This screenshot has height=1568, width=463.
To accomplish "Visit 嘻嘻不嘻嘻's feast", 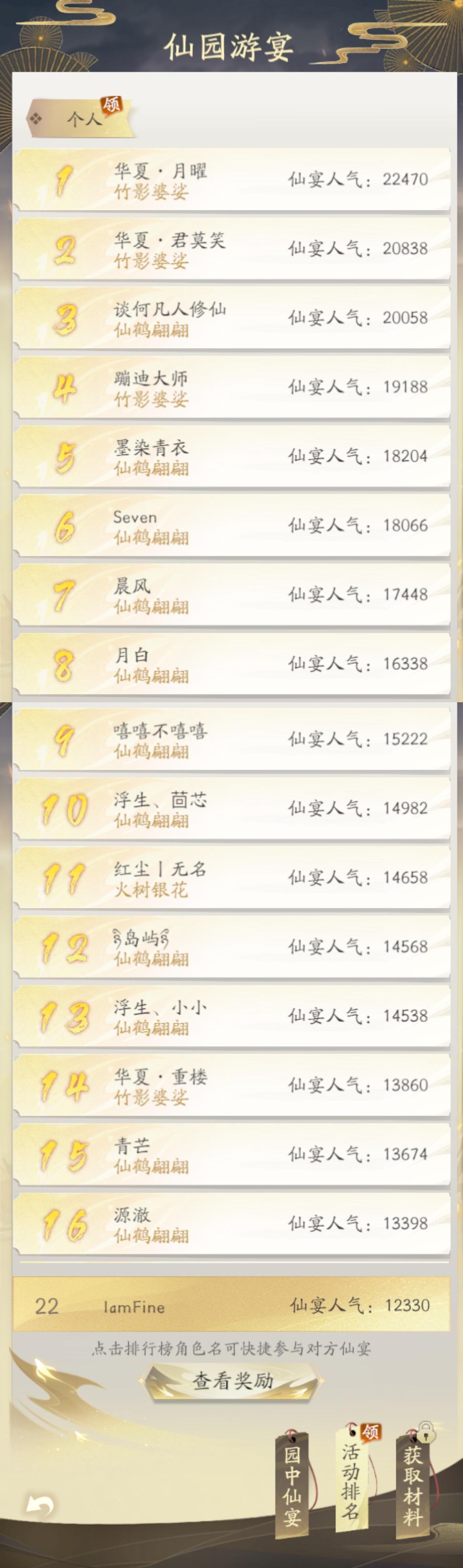I will click(x=231, y=740).
